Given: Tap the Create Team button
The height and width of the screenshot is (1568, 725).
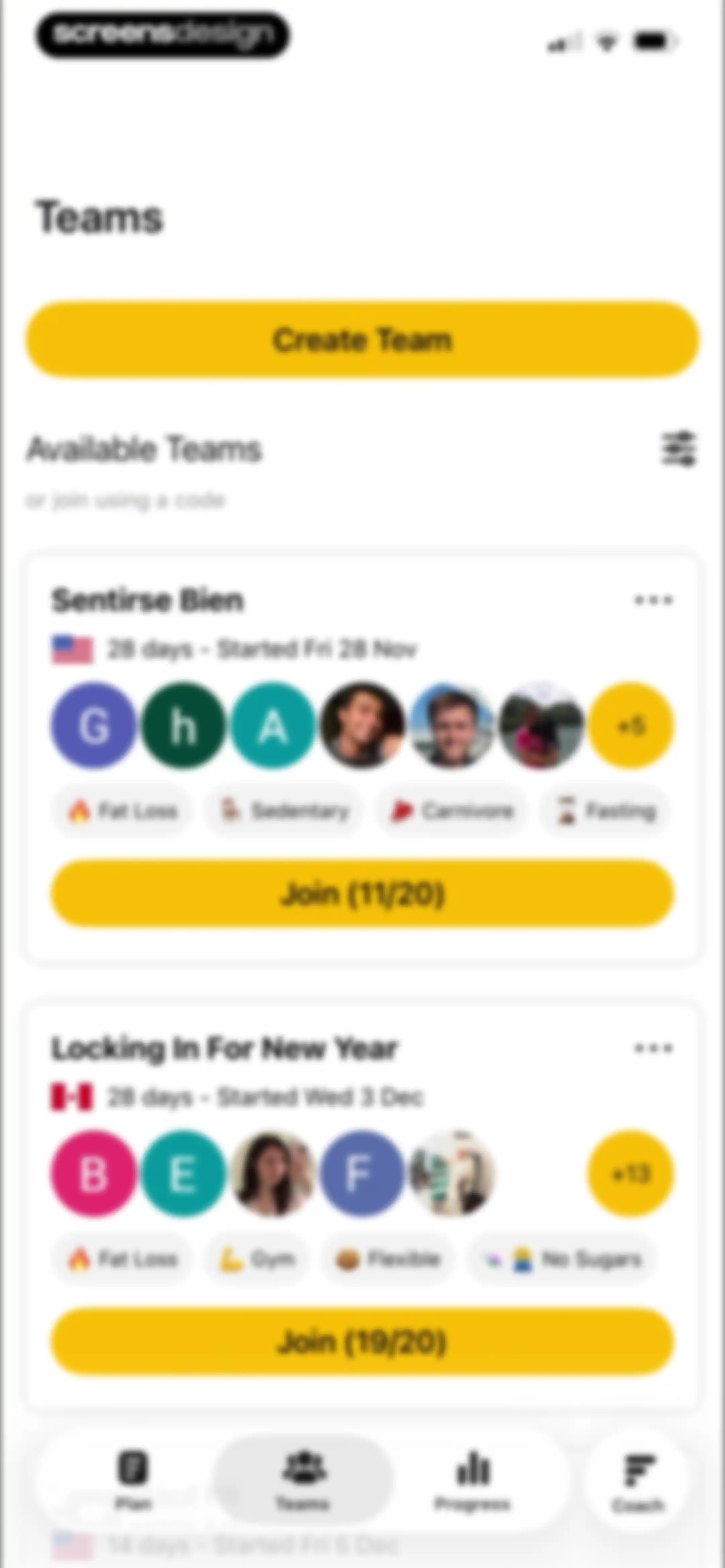Looking at the screenshot, I should pos(362,339).
